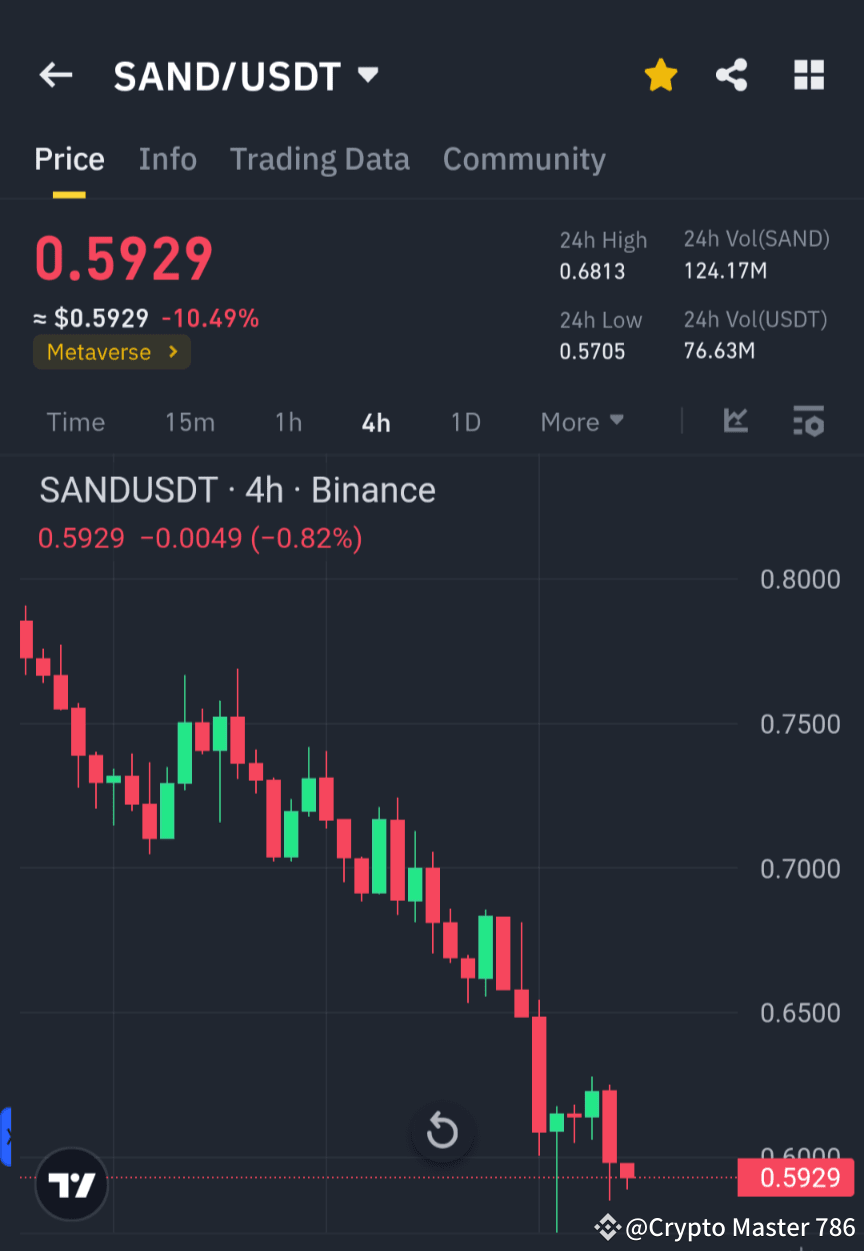Tap the back arrow to exit chart

55,75
